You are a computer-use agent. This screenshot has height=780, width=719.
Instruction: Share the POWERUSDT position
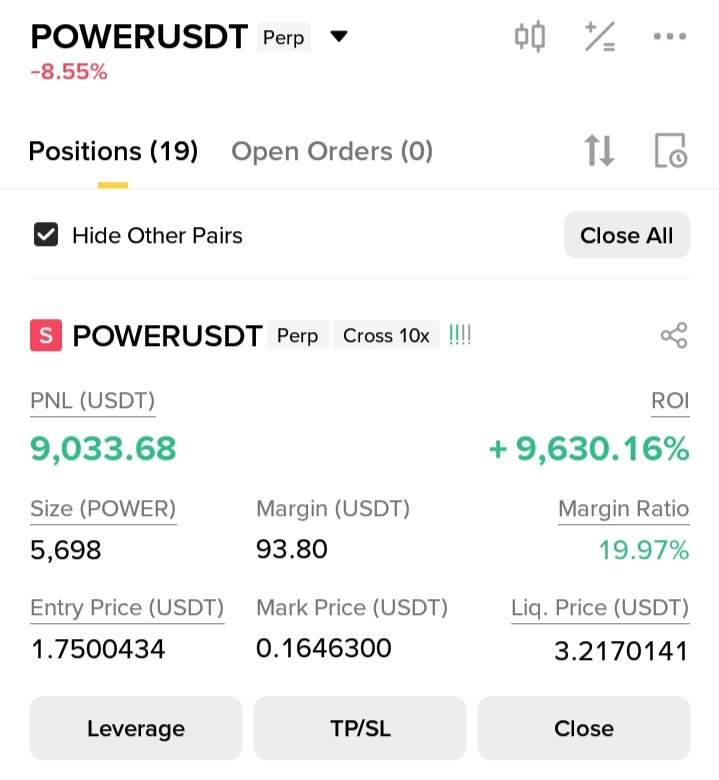[674, 336]
